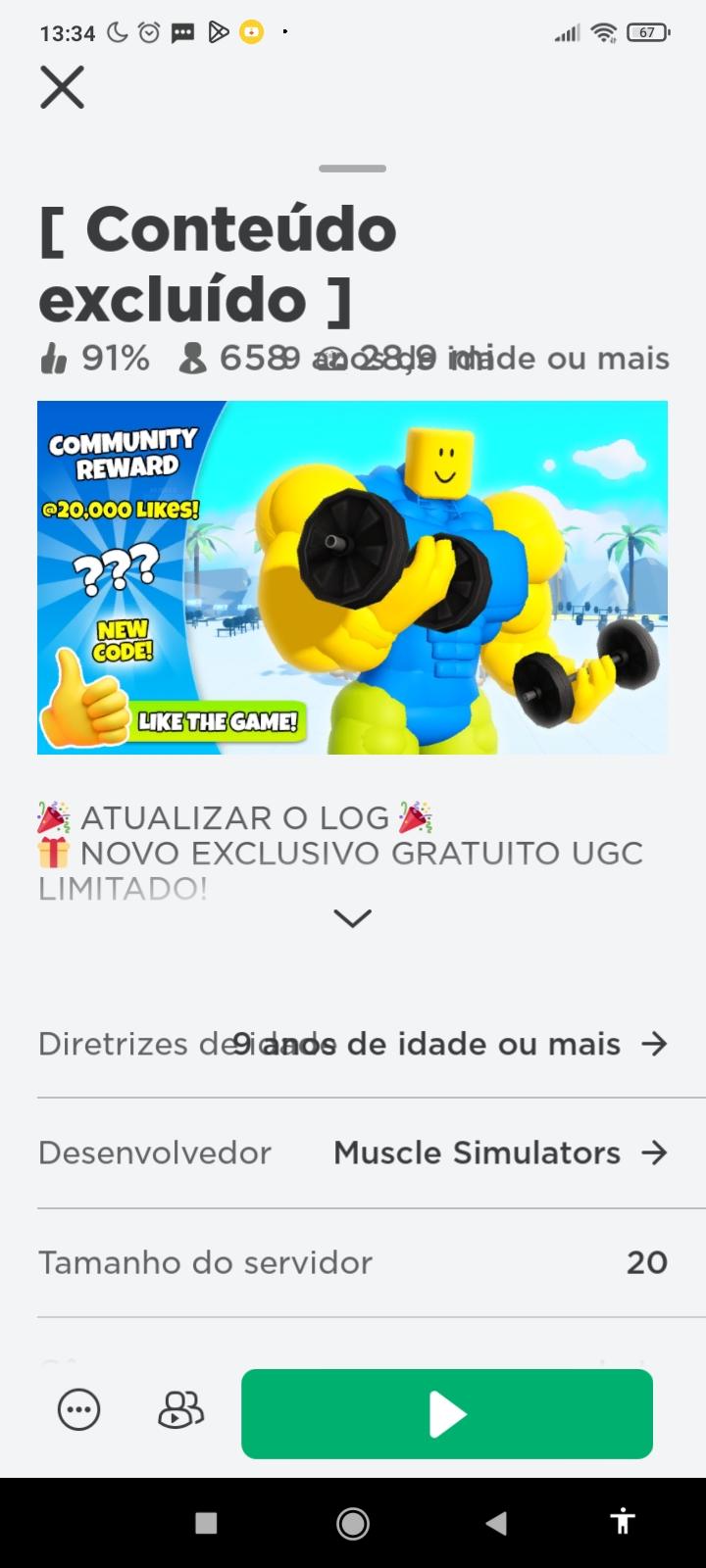The width and height of the screenshot is (706, 1568).
Task: Tap the Tamanho do servidor row
Action: [x=351, y=1262]
